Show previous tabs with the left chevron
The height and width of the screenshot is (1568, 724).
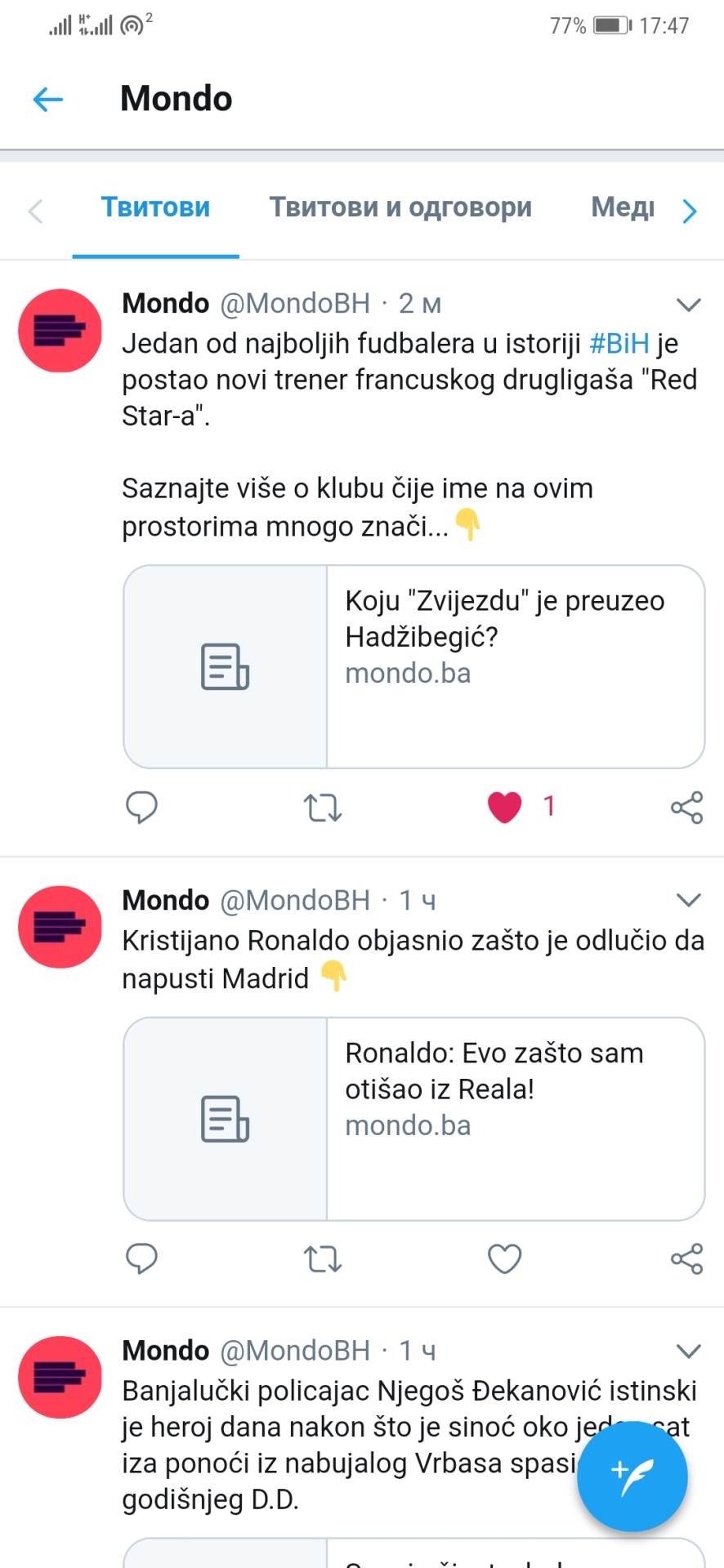click(x=35, y=211)
